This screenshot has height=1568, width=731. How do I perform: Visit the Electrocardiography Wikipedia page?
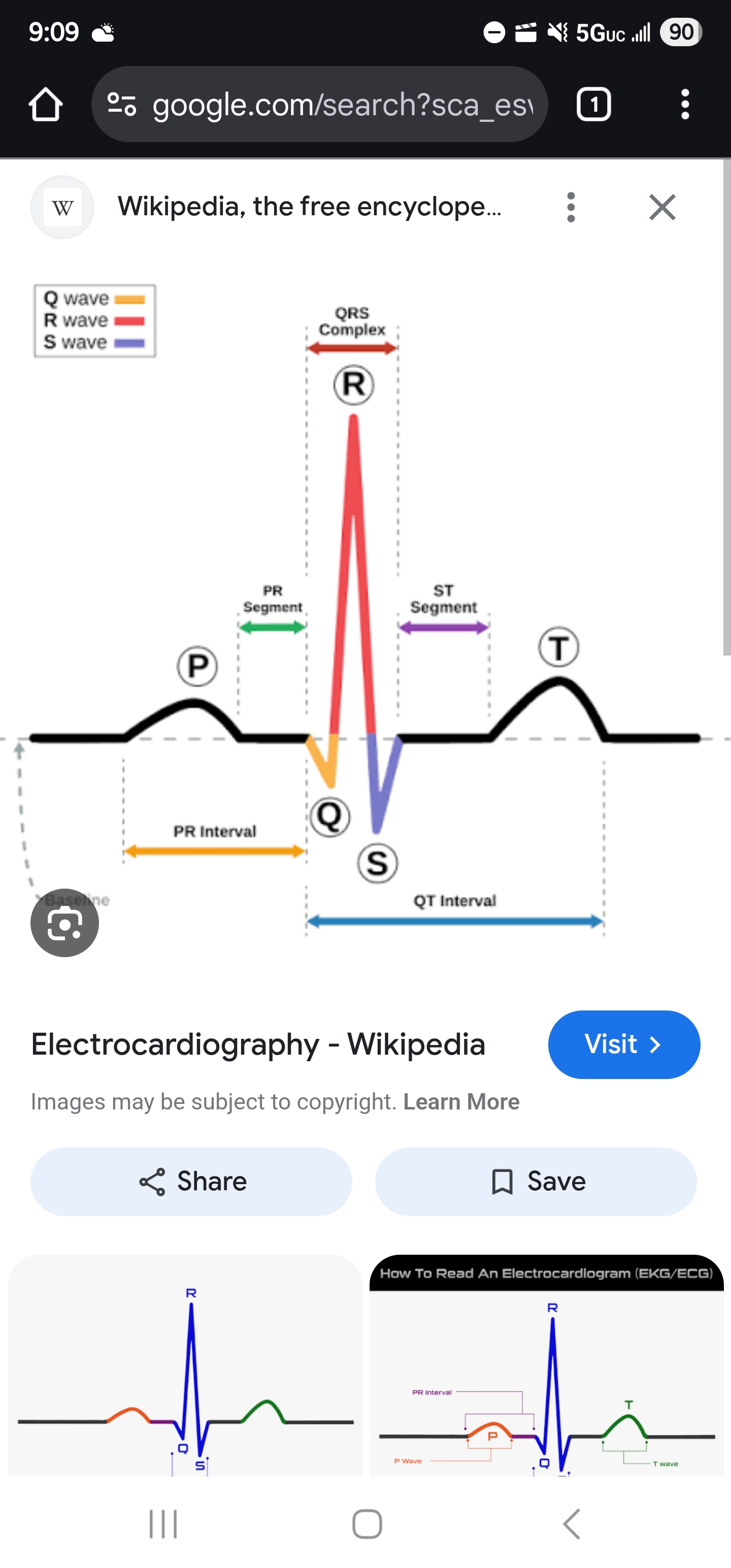tap(623, 1044)
